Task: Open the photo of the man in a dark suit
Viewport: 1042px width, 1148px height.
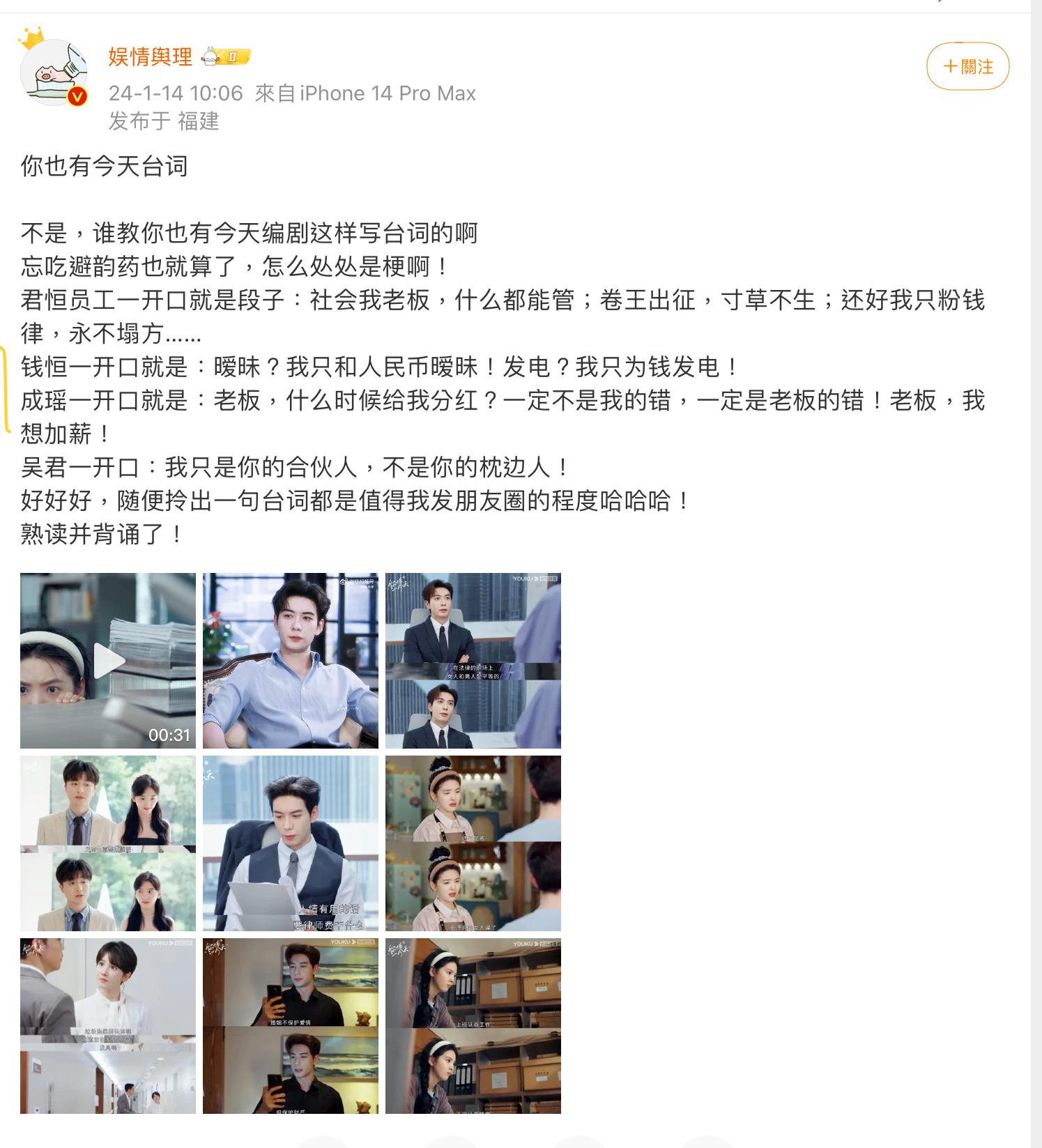Action: click(x=473, y=661)
